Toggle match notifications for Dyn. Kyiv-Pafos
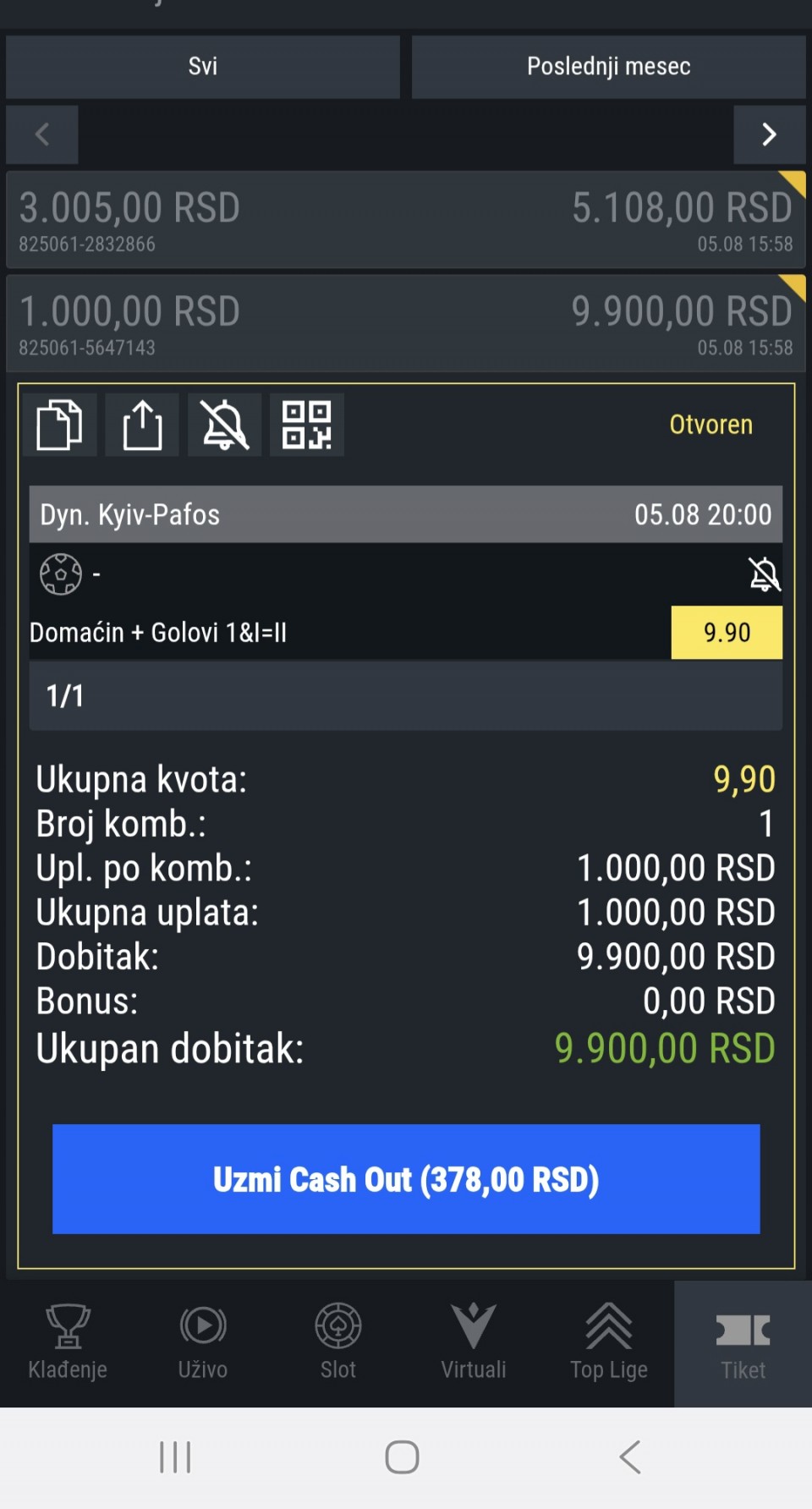 click(764, 574)
